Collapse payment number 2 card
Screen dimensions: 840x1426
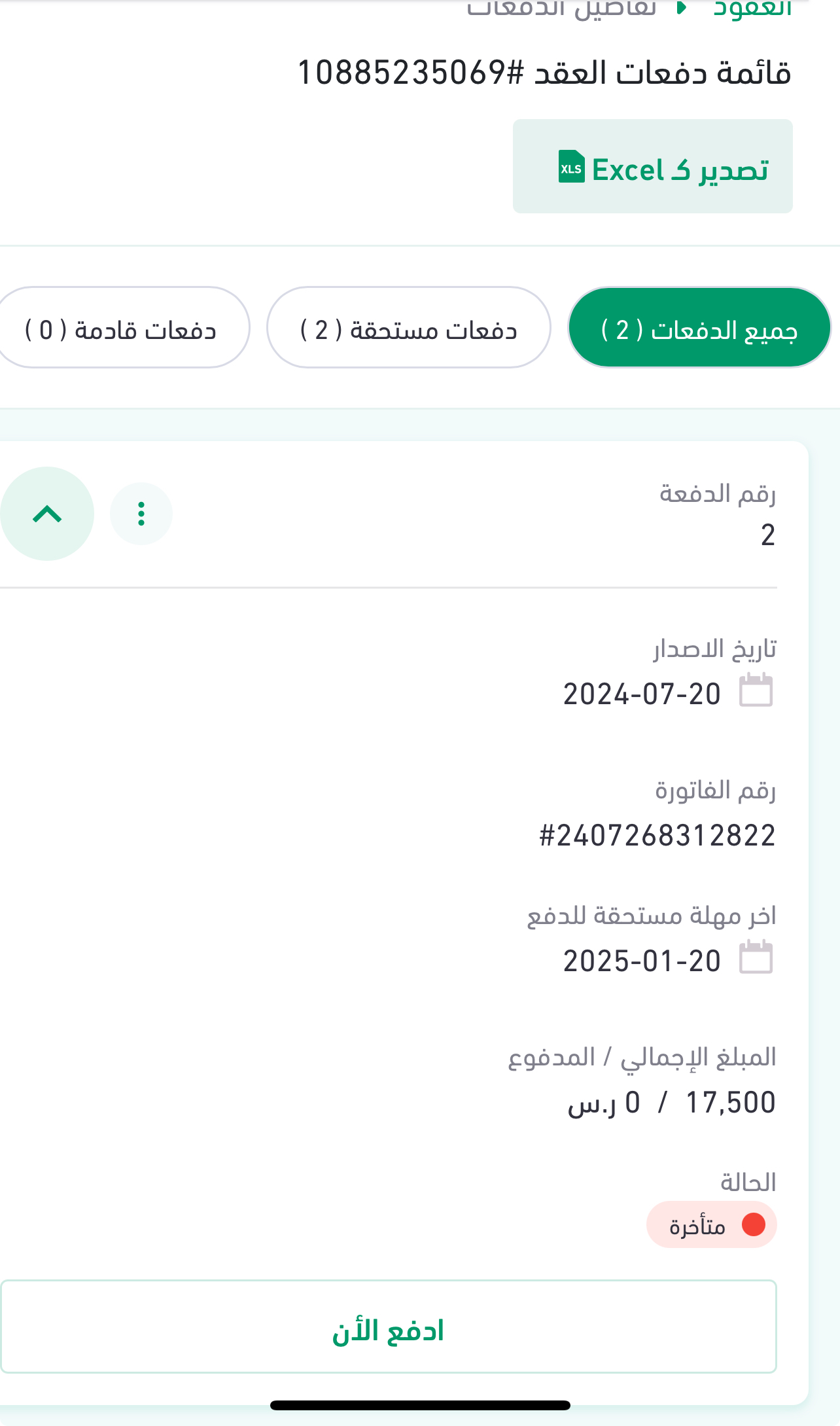[46, 514]
